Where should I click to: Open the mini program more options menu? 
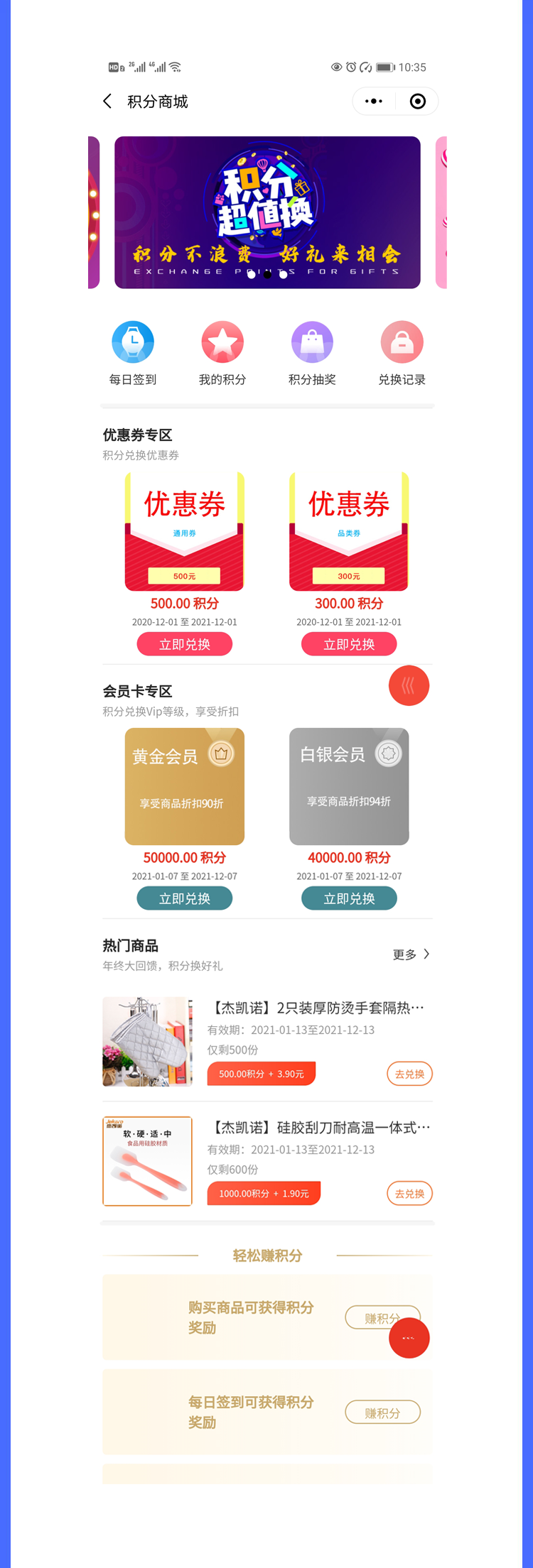374,102
